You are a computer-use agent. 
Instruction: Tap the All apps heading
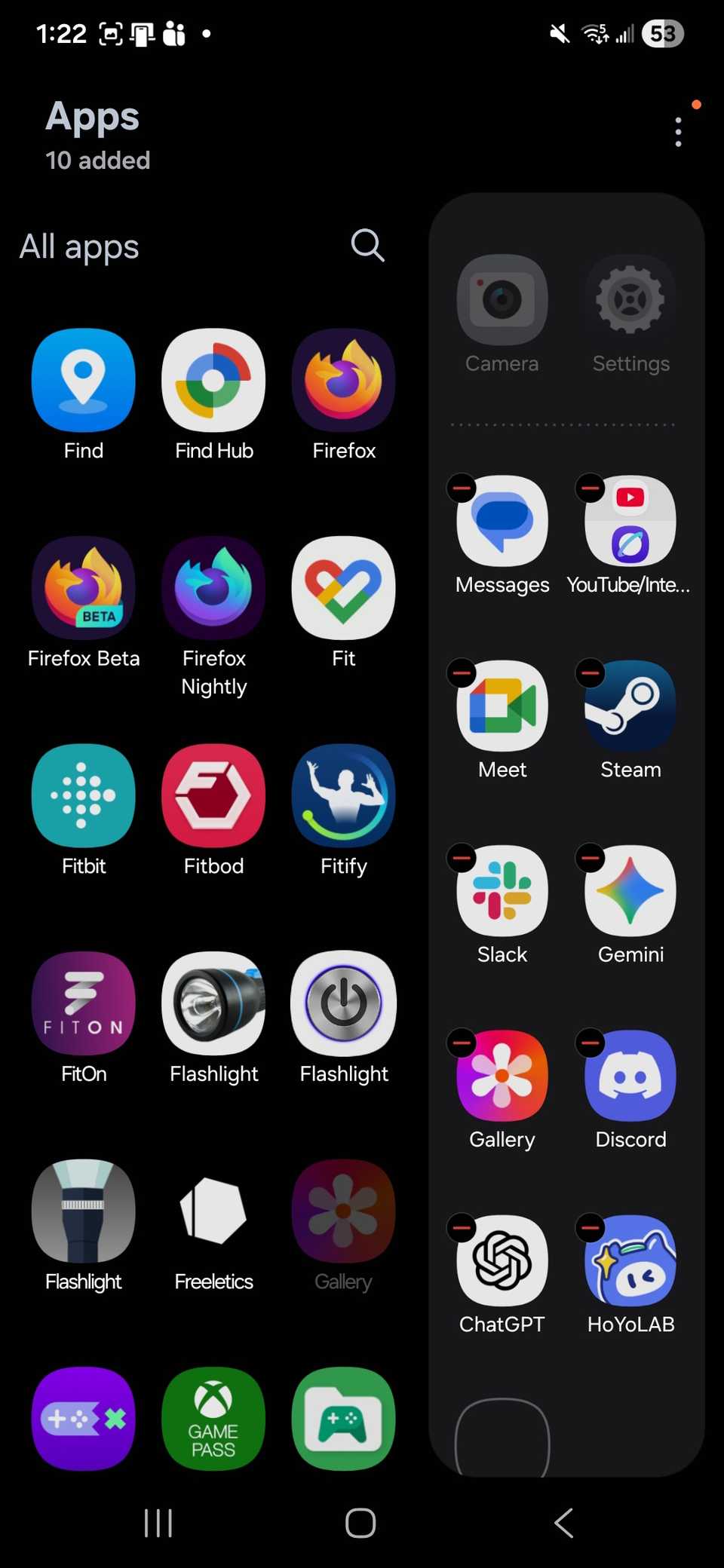point(78,246)
